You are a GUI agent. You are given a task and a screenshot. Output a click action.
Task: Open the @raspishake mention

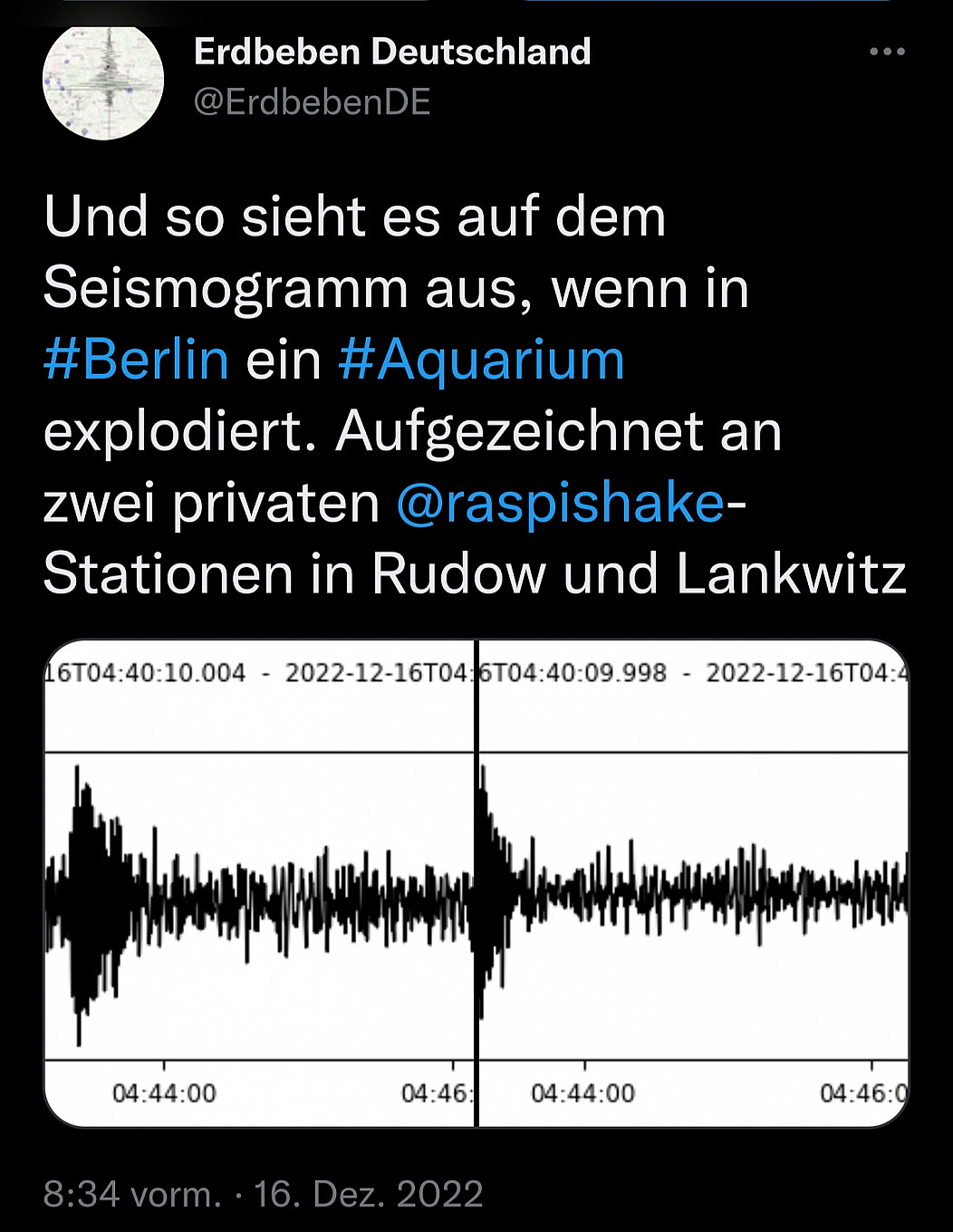(x=561, y=503)
